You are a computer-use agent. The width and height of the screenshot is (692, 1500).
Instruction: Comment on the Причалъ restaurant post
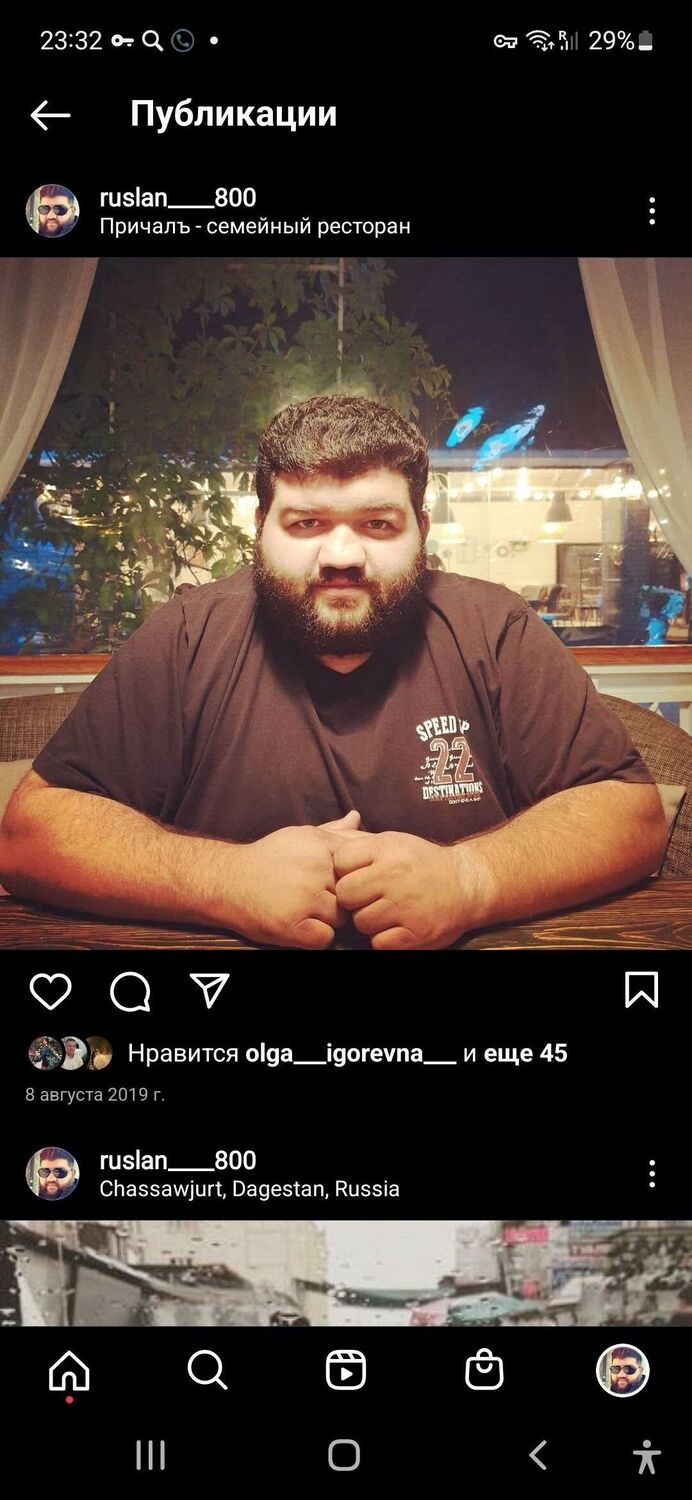[130, 991]
